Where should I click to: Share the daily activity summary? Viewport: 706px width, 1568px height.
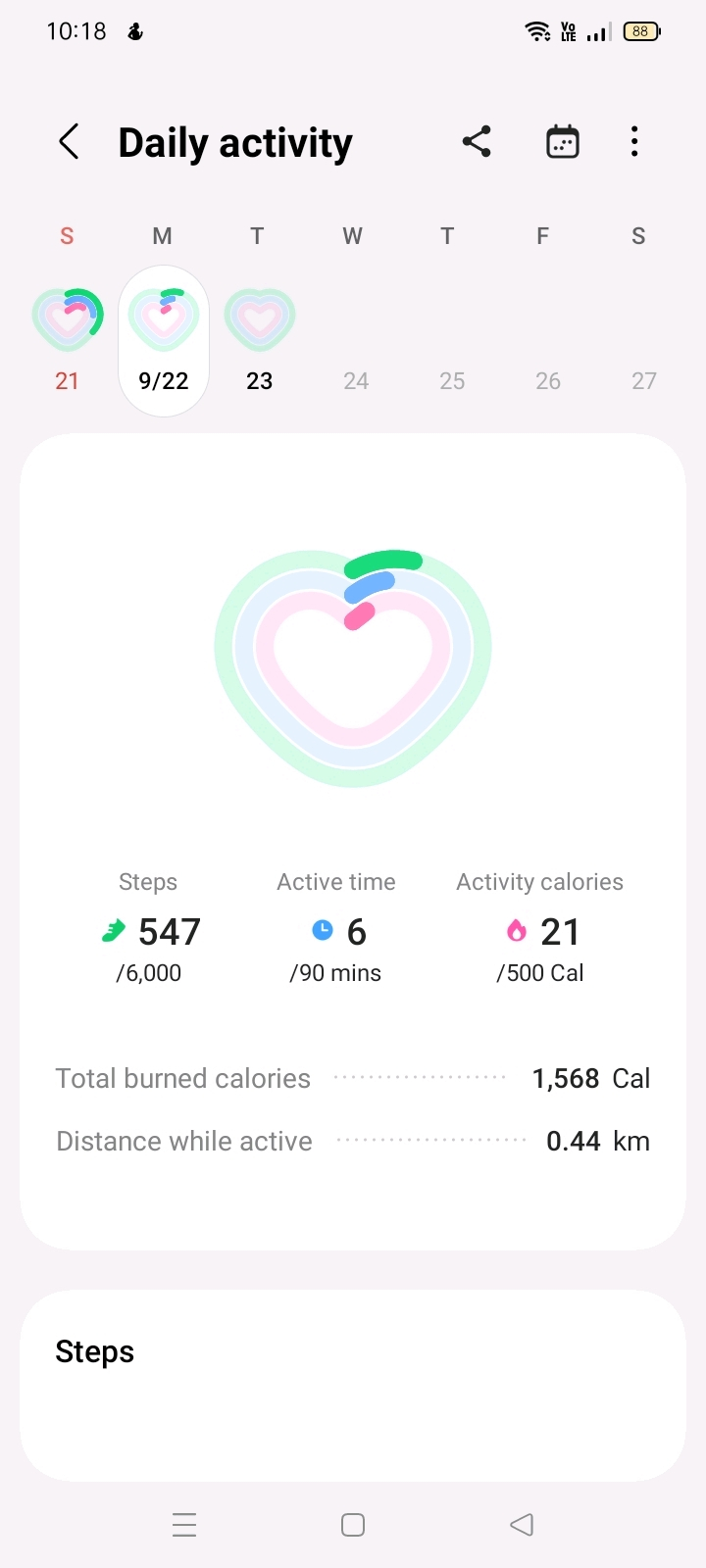pos(477,142)
